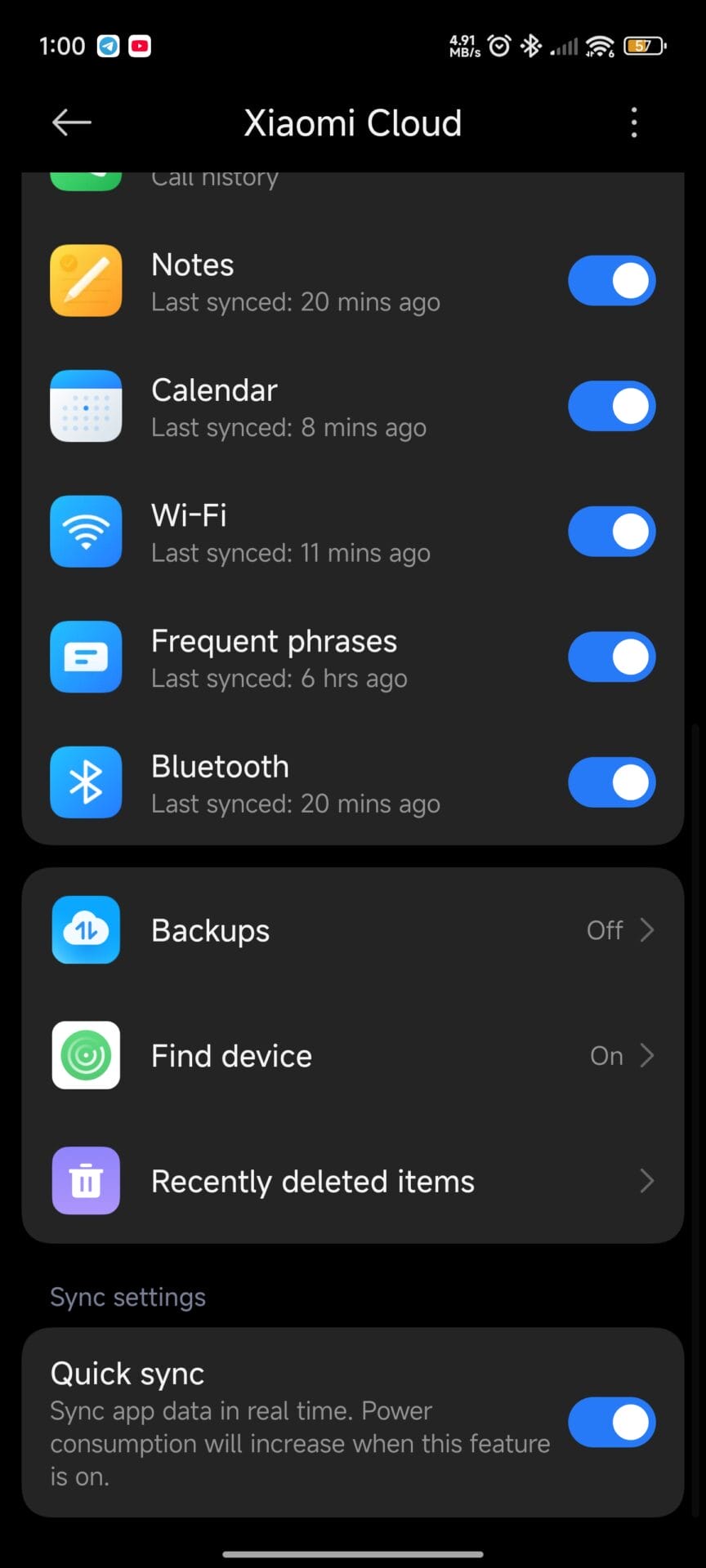Switch off Frequent phrases sync

[x=611, y=657]
